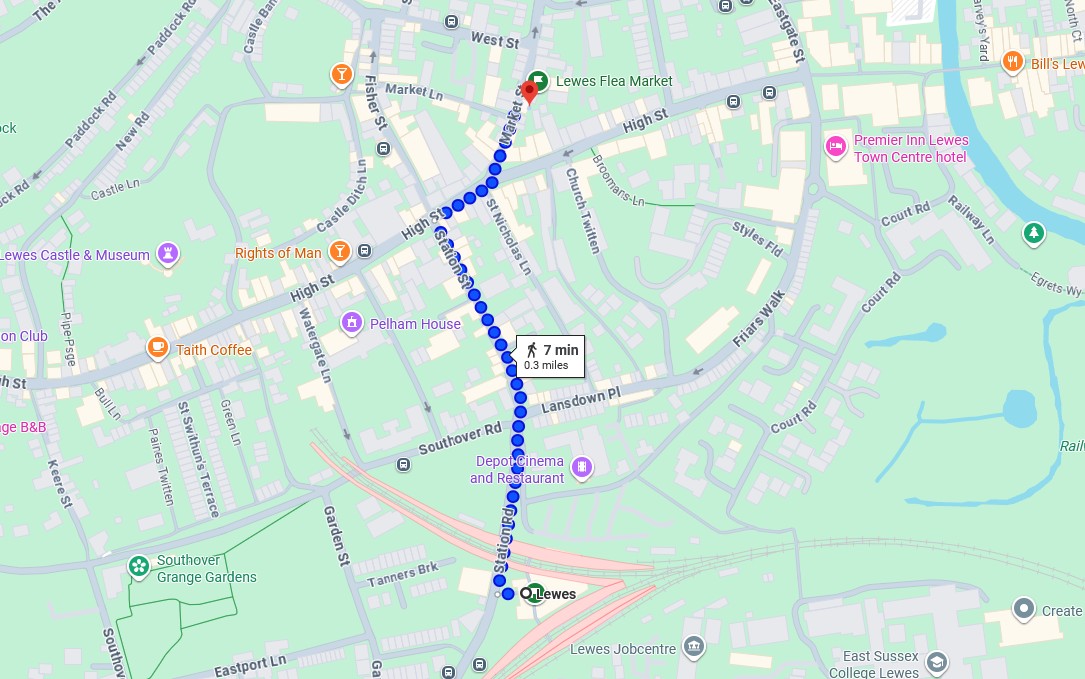The height and width of the screenshot is (679, 1085).
Task: Select the Create place marker
Action: [1023, 608]
